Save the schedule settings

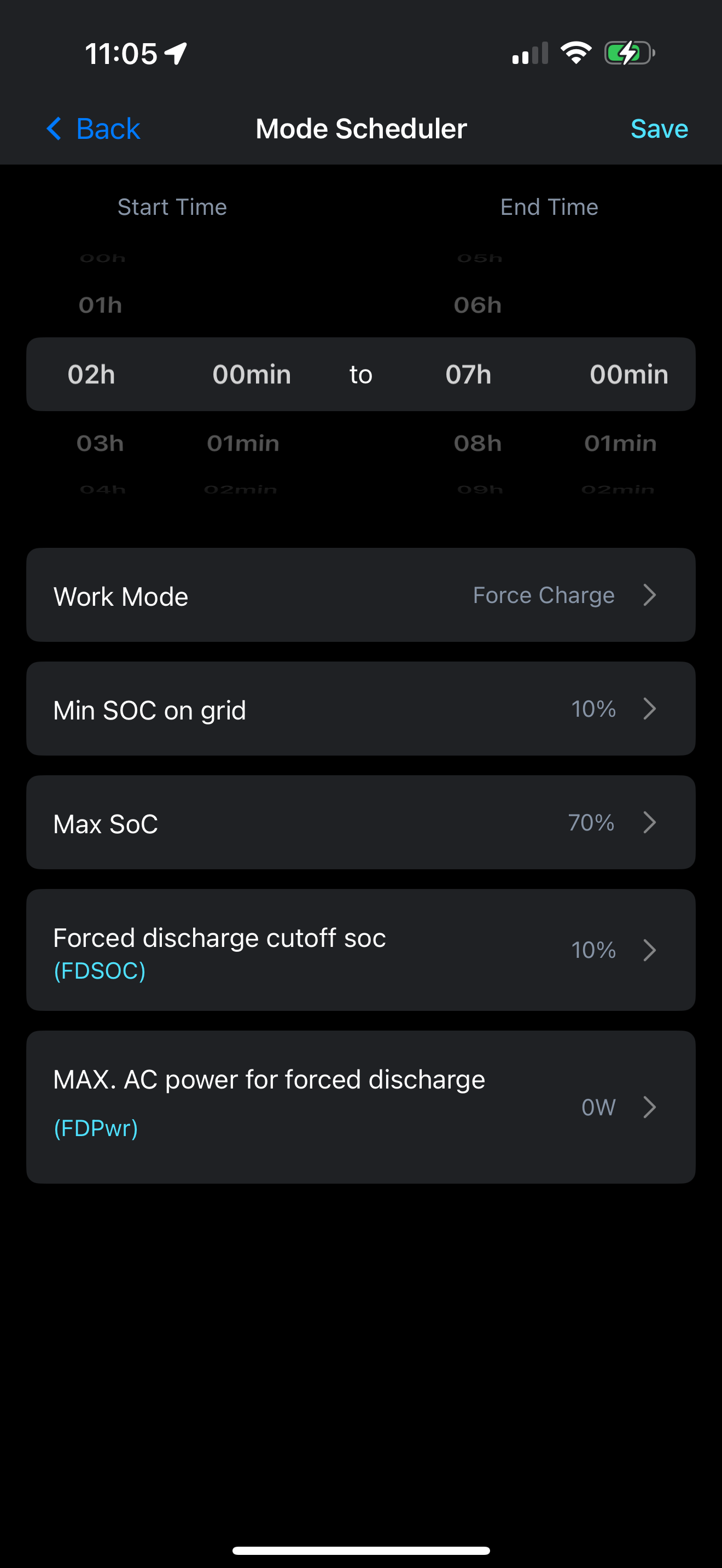click(x=659, y=129)
